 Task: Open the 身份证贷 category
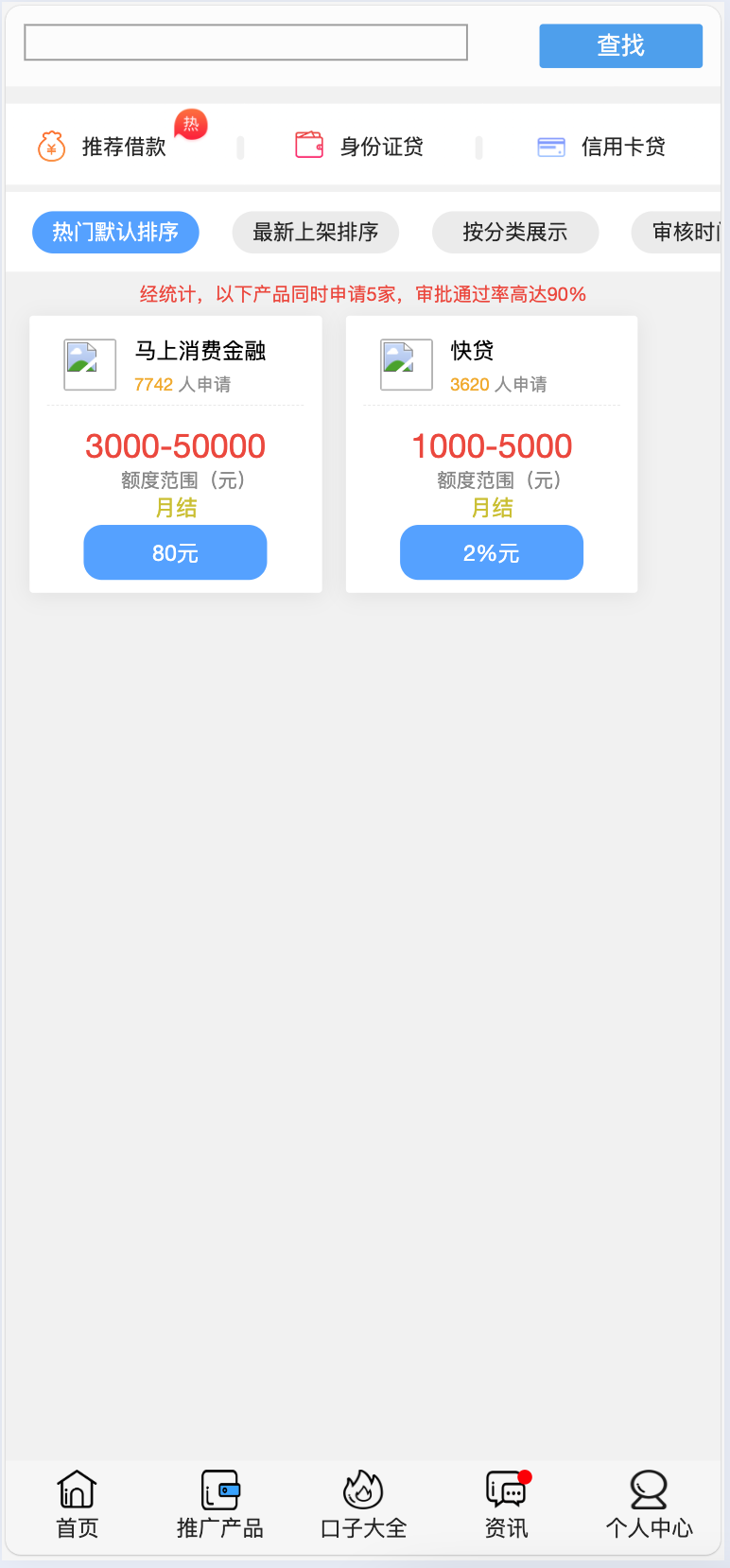360,147
